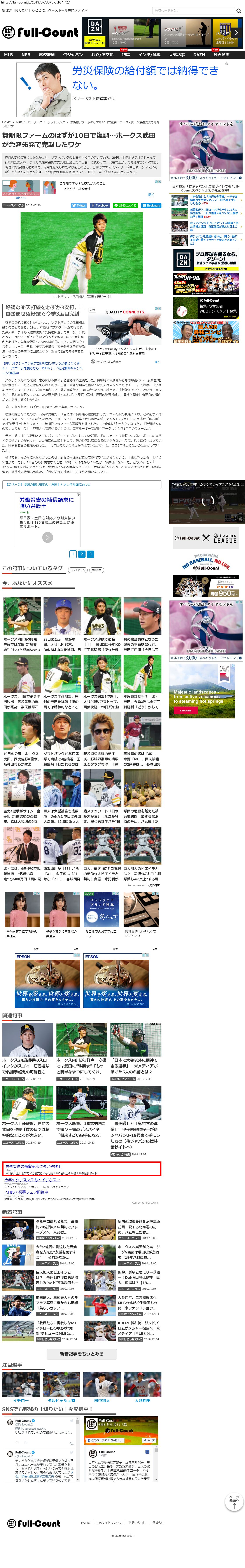Share article on Twitter

[x=79, y=205]
